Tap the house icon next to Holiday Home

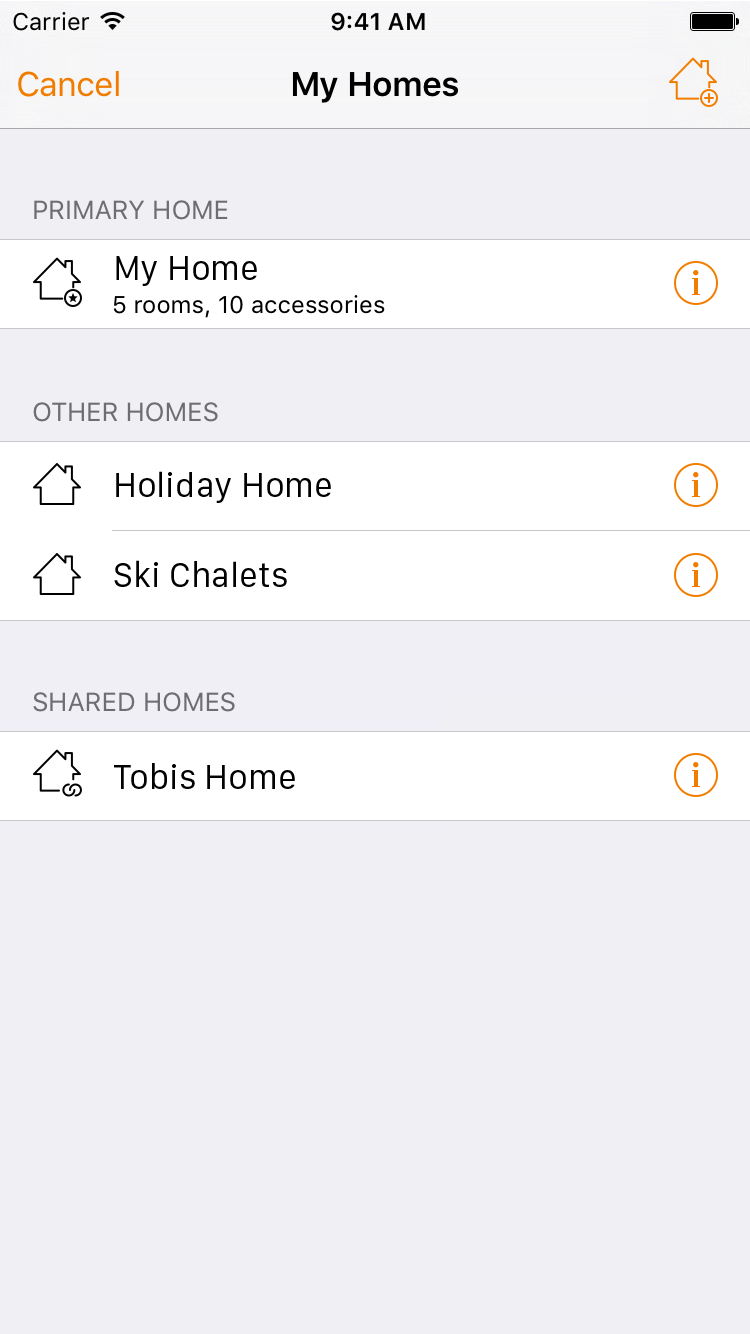pyautogui.click(x=57, y=484)
